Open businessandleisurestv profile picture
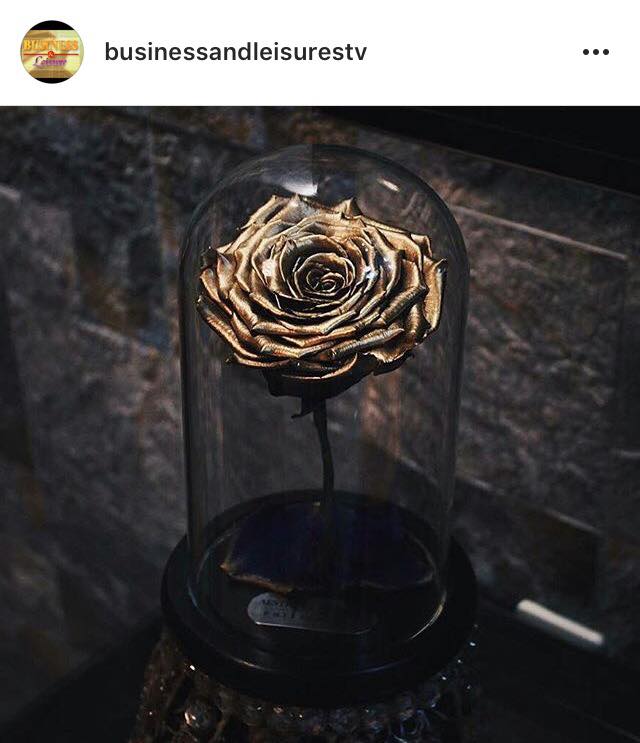640x743 pixels. (x=52, y=52)
